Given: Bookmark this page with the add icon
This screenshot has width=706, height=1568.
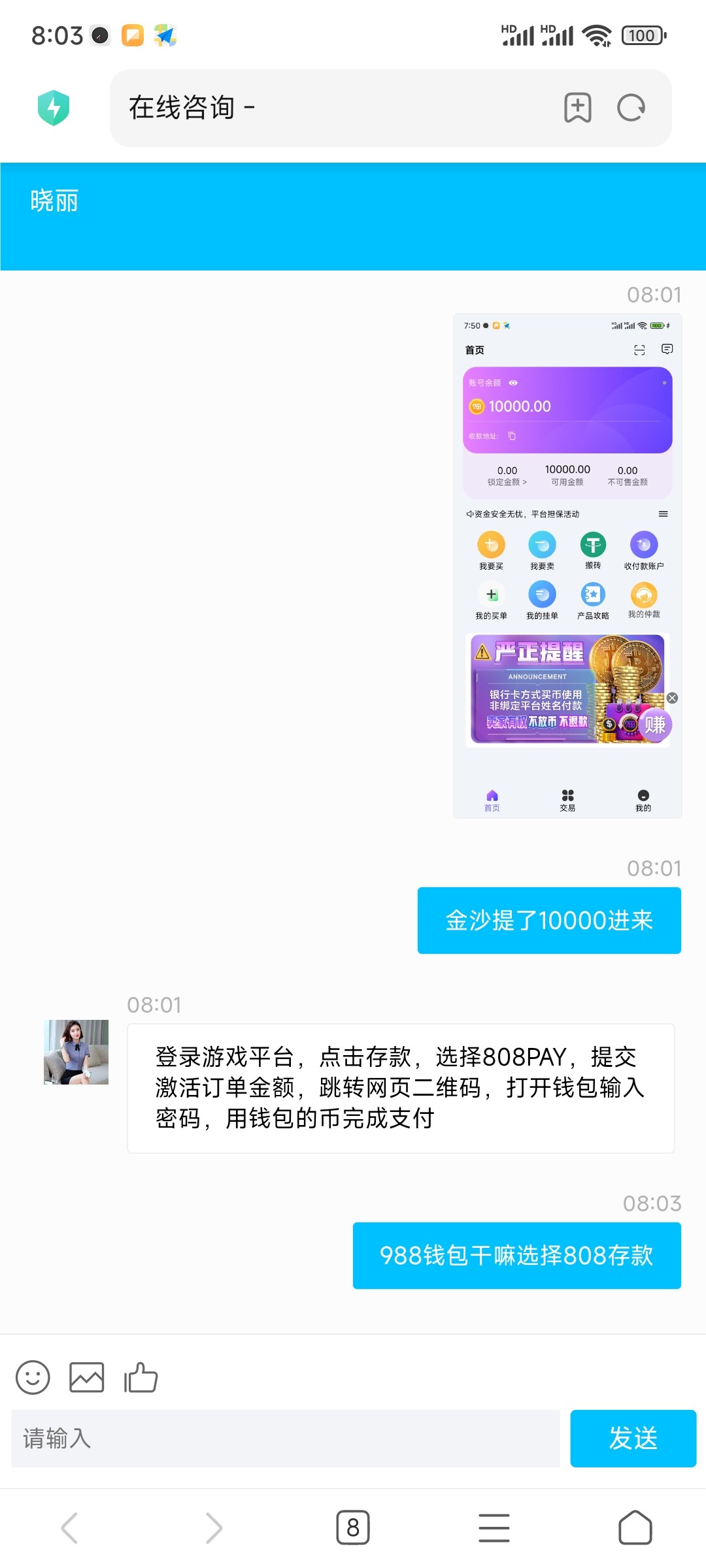Looking at the screenshot, I should [578, 108].
